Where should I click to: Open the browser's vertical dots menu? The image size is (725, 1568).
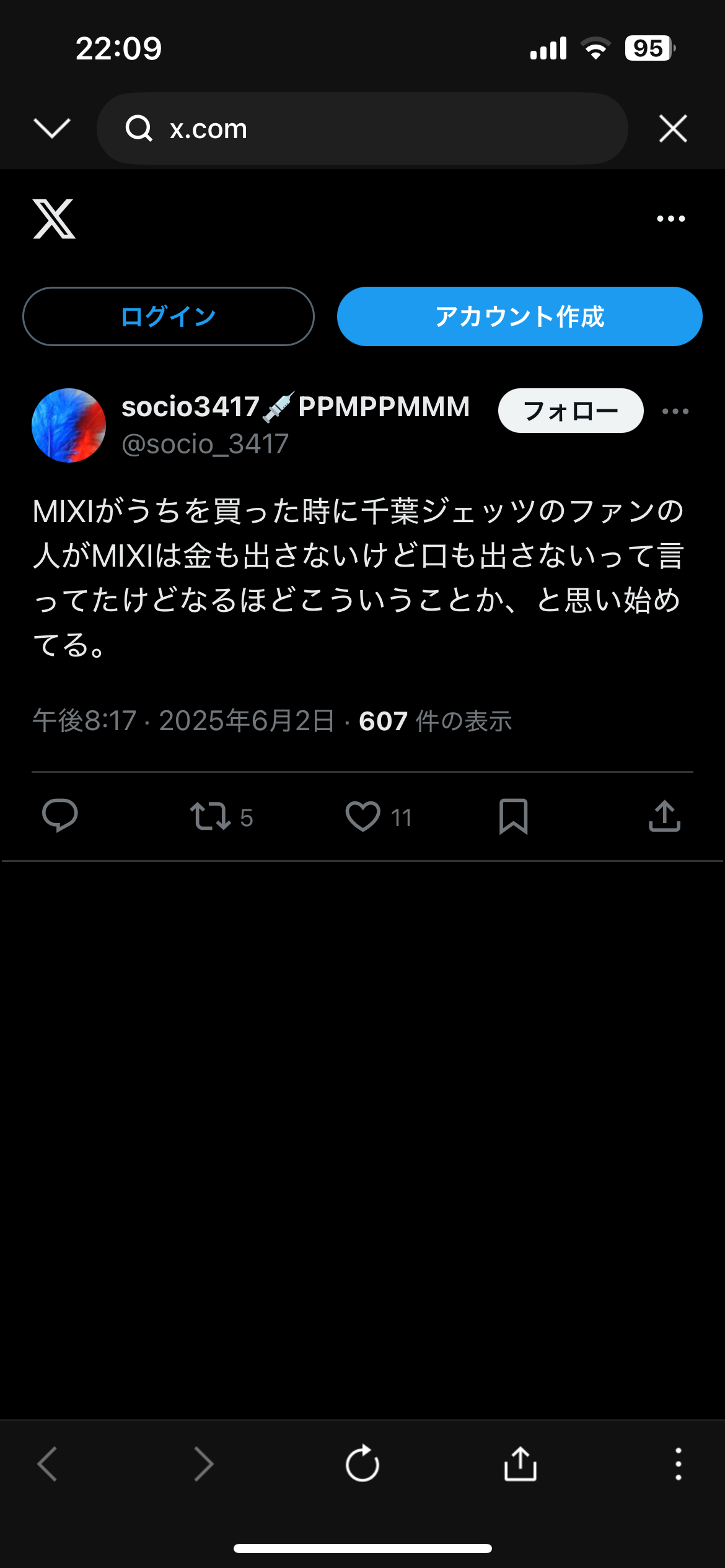click(678, 1464)
